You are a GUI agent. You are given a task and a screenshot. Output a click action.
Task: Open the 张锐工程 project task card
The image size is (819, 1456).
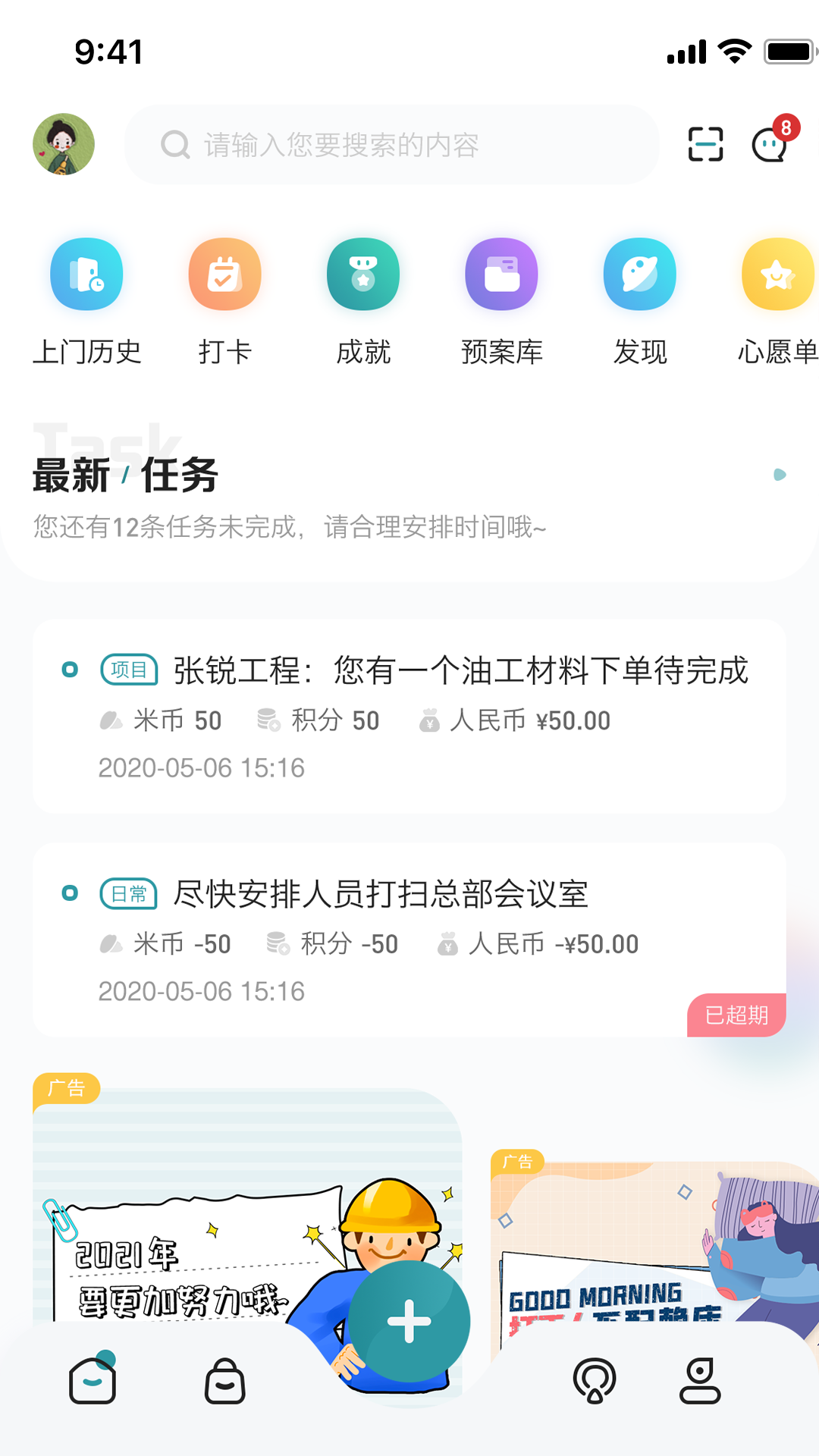click(x=409, y=716)
